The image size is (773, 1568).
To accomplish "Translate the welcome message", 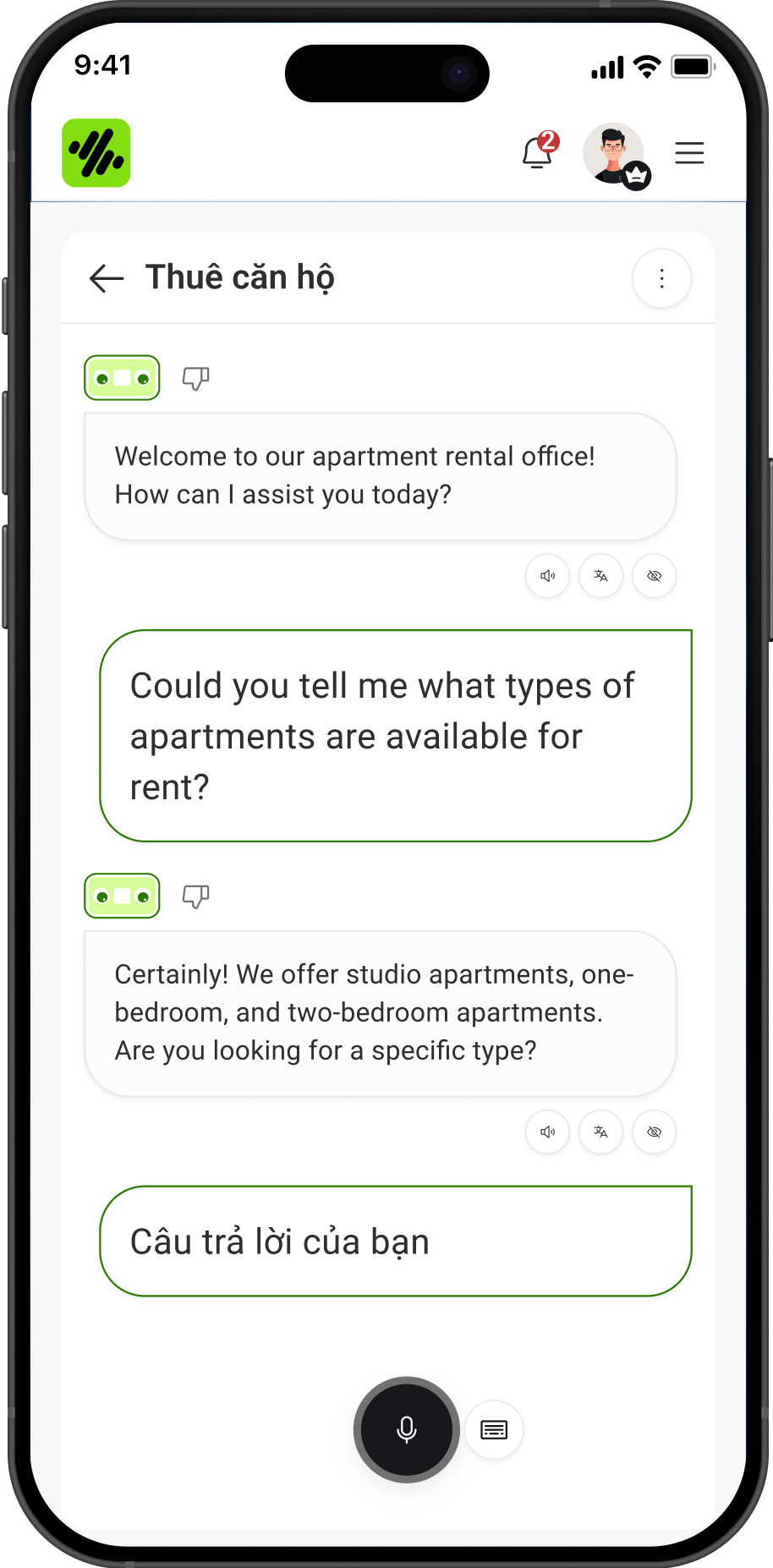I will click(600, 576).
